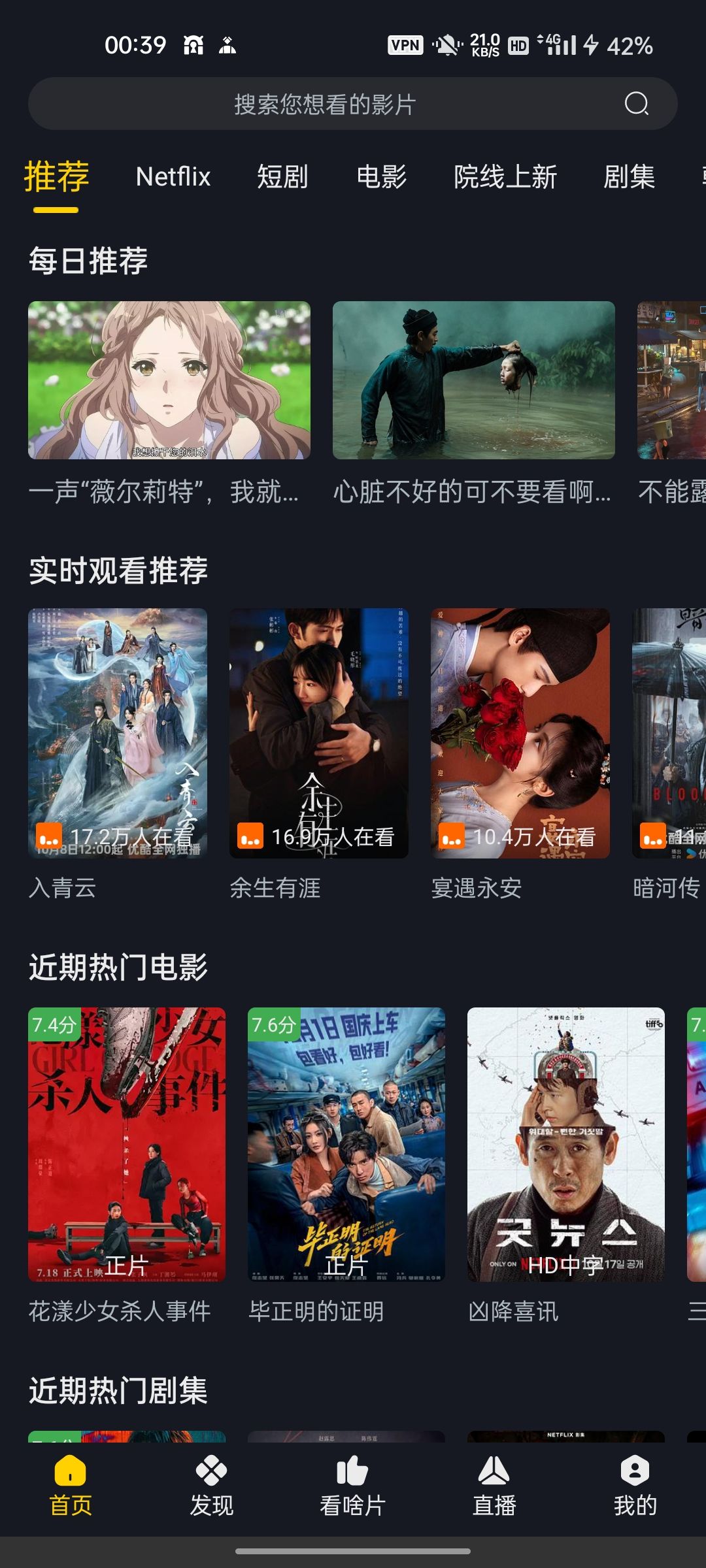Select the 院线上新 tab
Screen dimensions: 706x1568
pos(505,178)
